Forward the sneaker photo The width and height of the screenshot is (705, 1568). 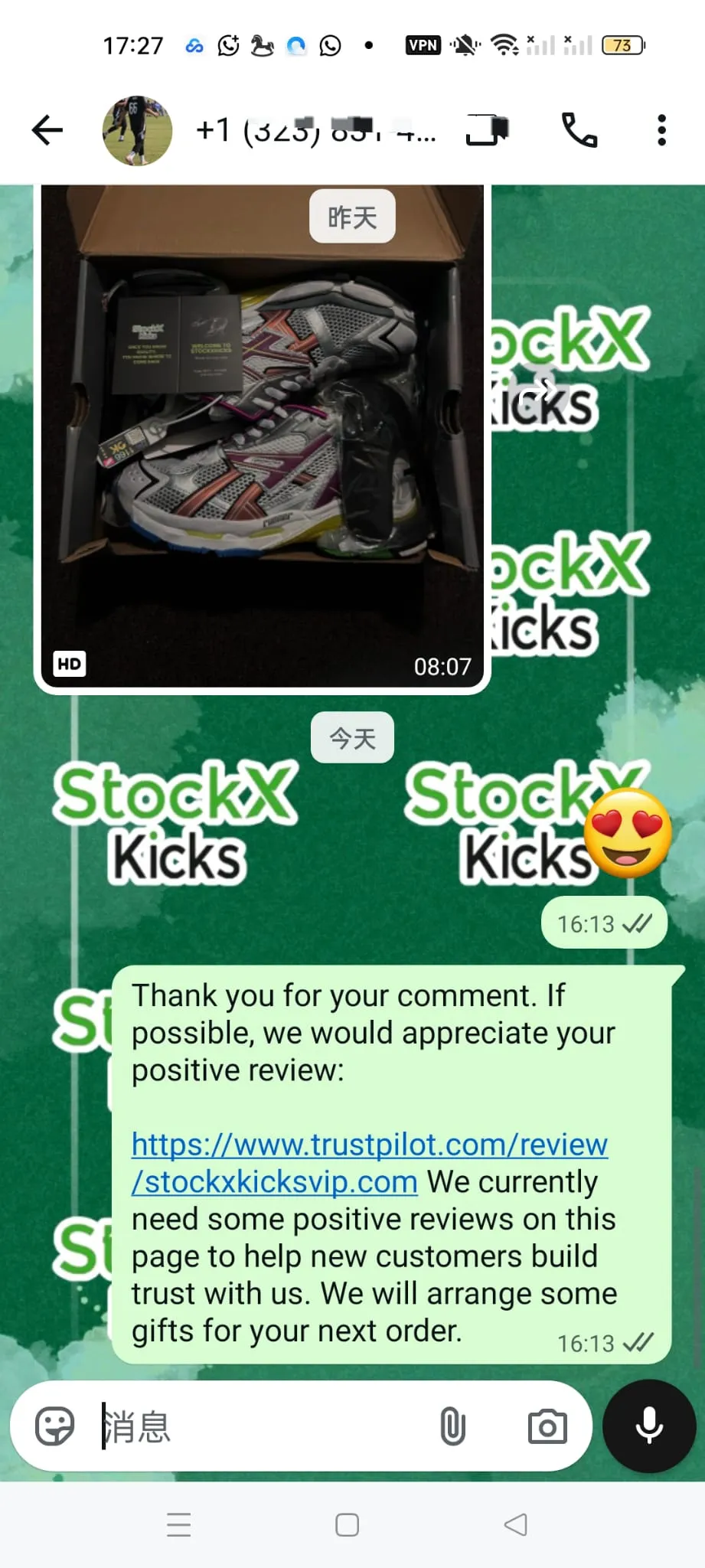coord(536,392)
